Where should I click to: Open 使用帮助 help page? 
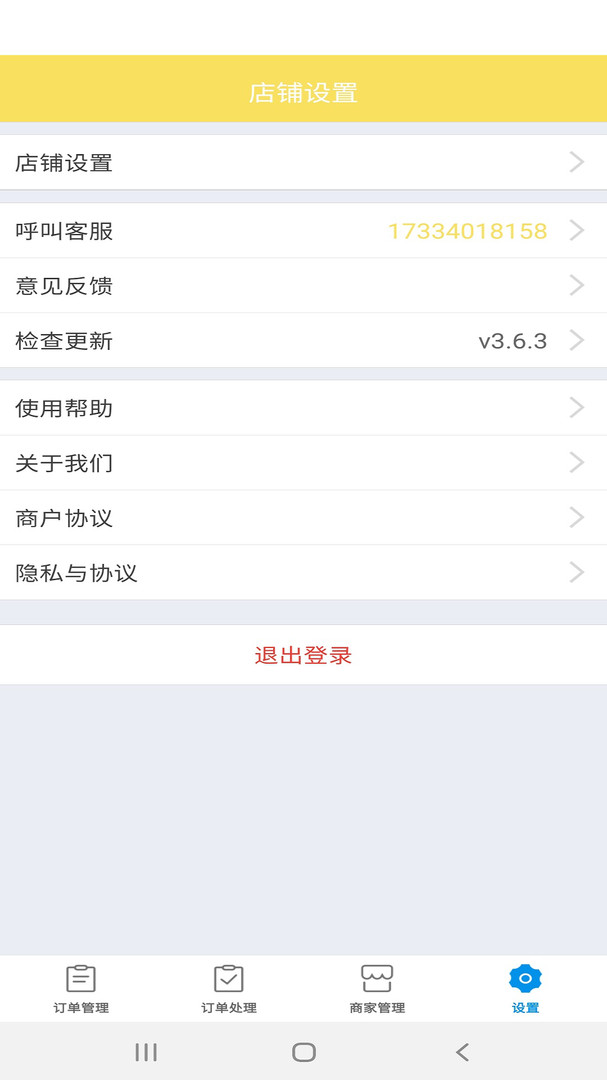click(x=303, y=408)
